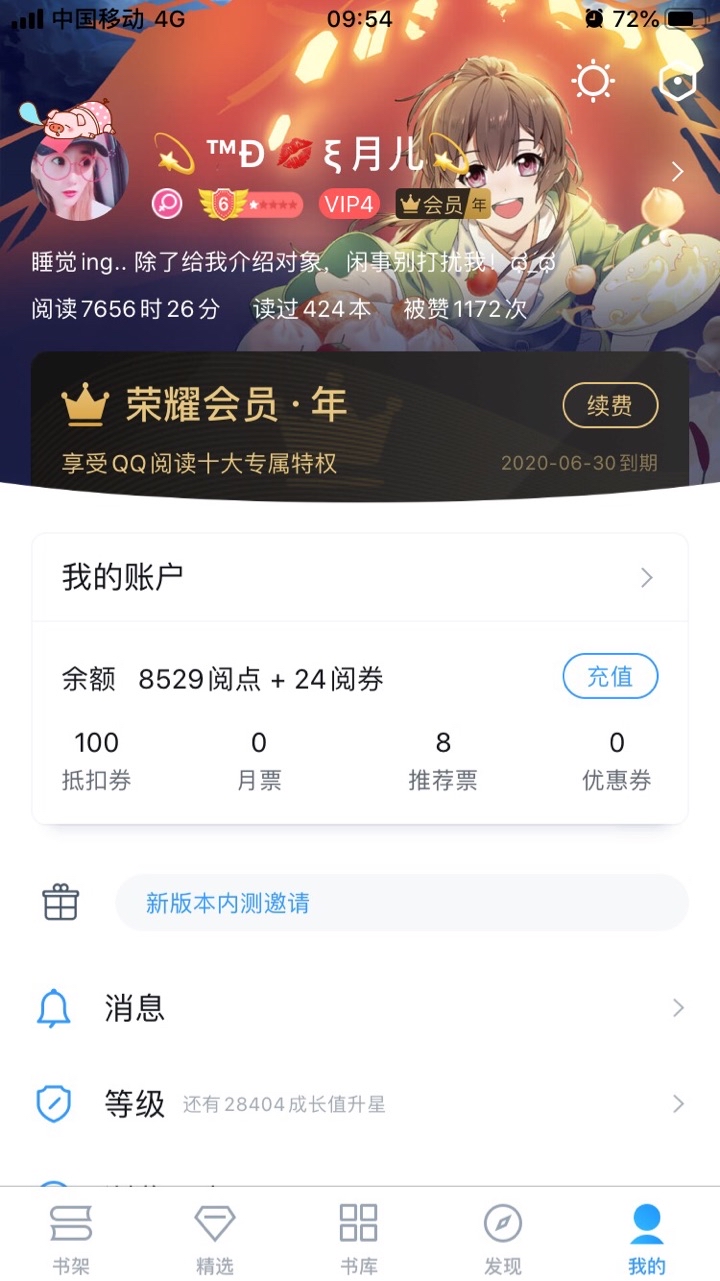Open the 等级 level row
This screenshot has height=1281, width=720.
pyautogui.click(x=360, y=1104)
